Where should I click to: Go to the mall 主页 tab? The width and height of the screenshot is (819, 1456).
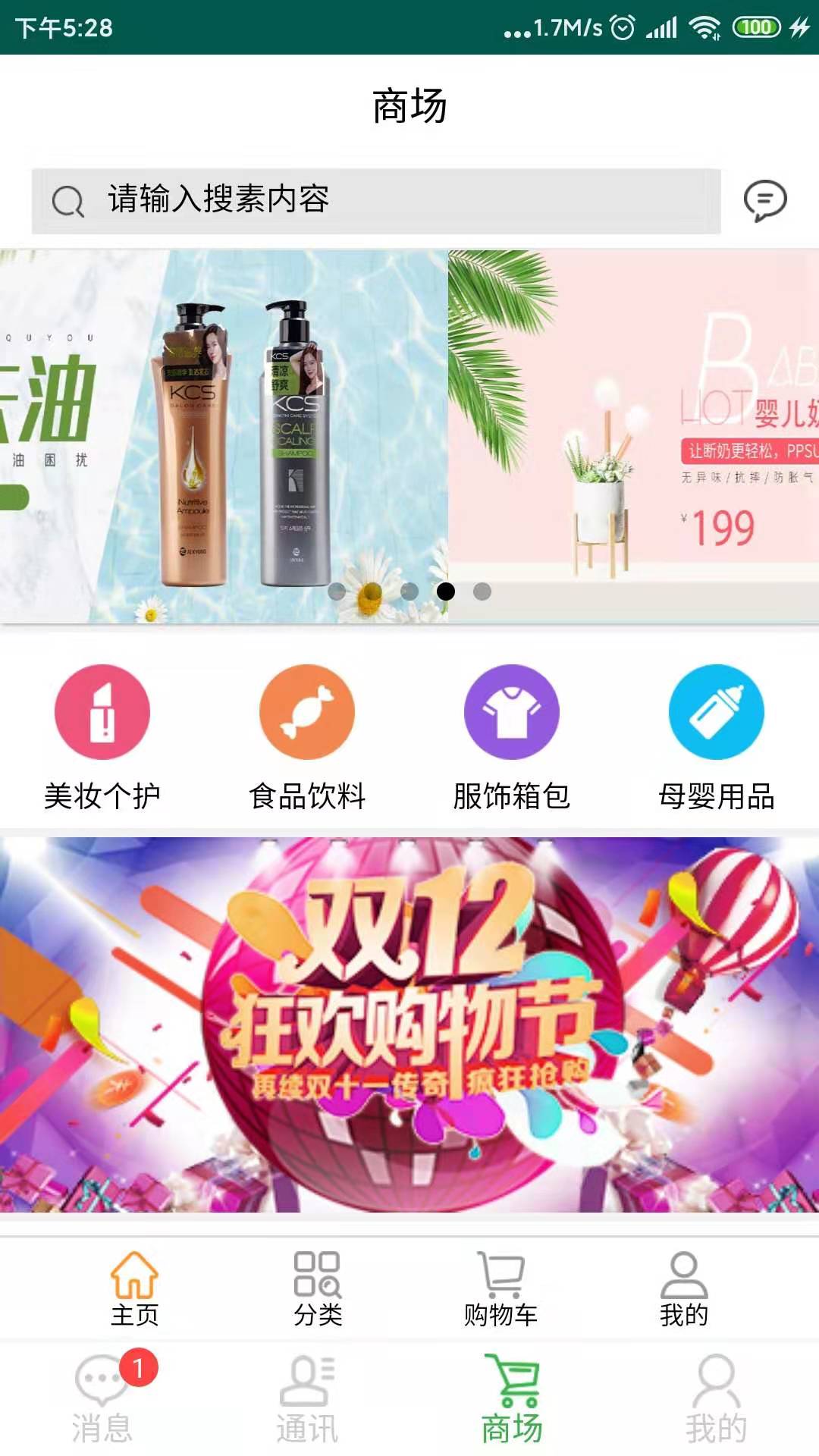134,1288
